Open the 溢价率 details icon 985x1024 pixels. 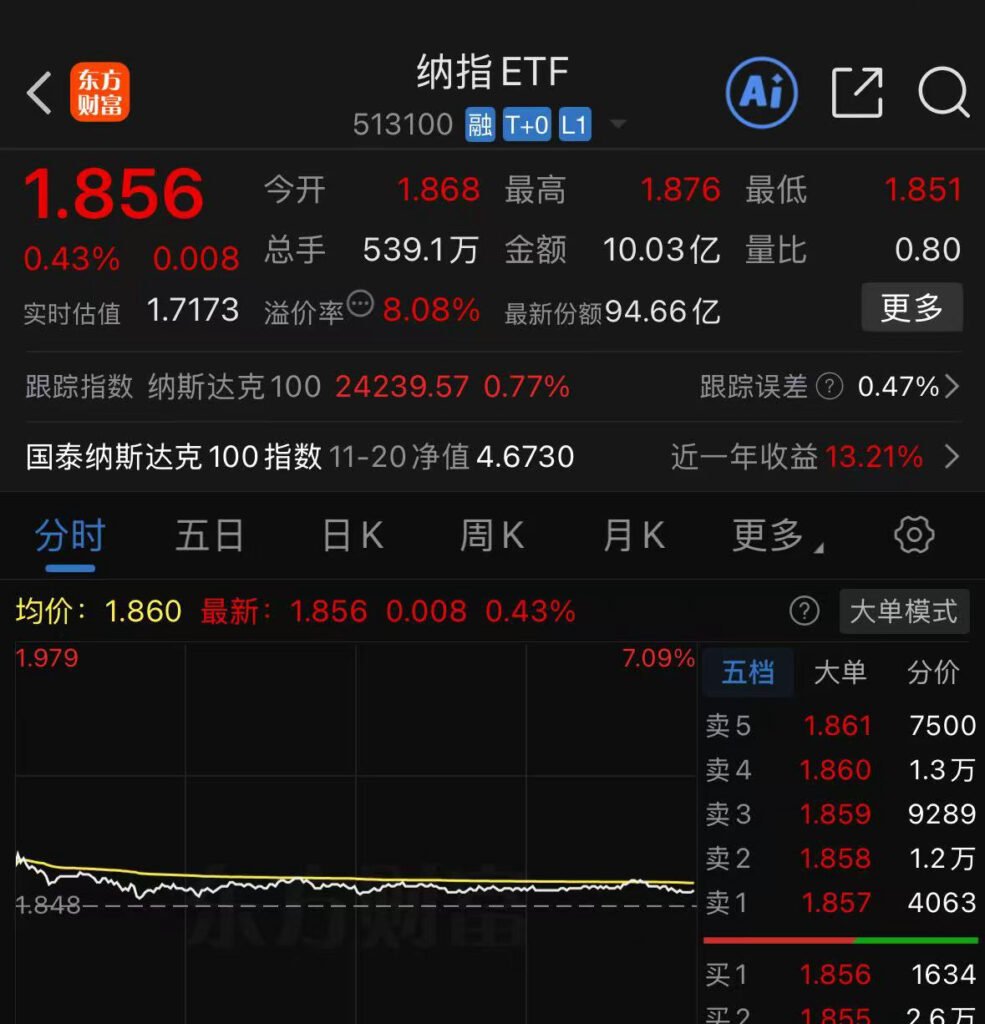(x=360, y=304)
